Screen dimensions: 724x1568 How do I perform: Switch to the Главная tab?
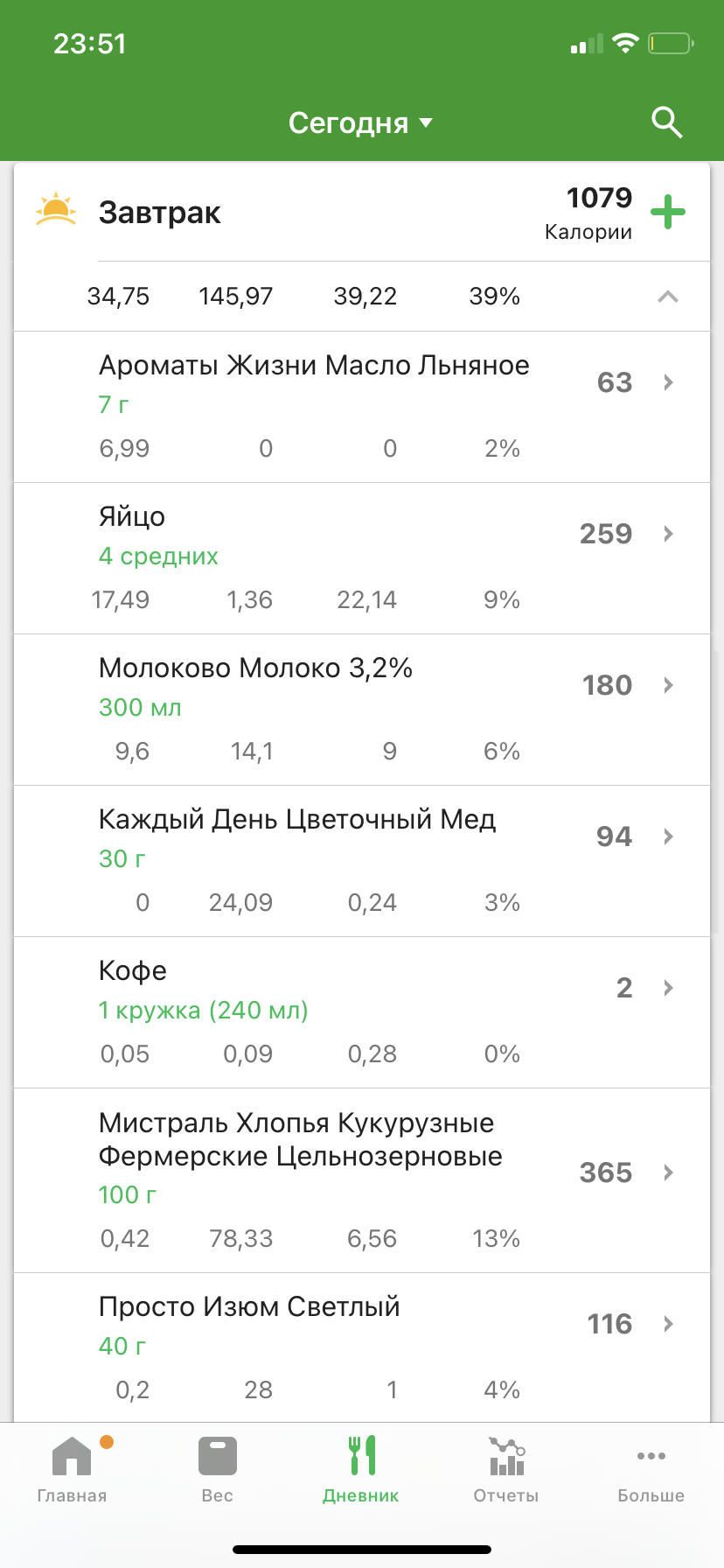click(x=72, y=1470)
